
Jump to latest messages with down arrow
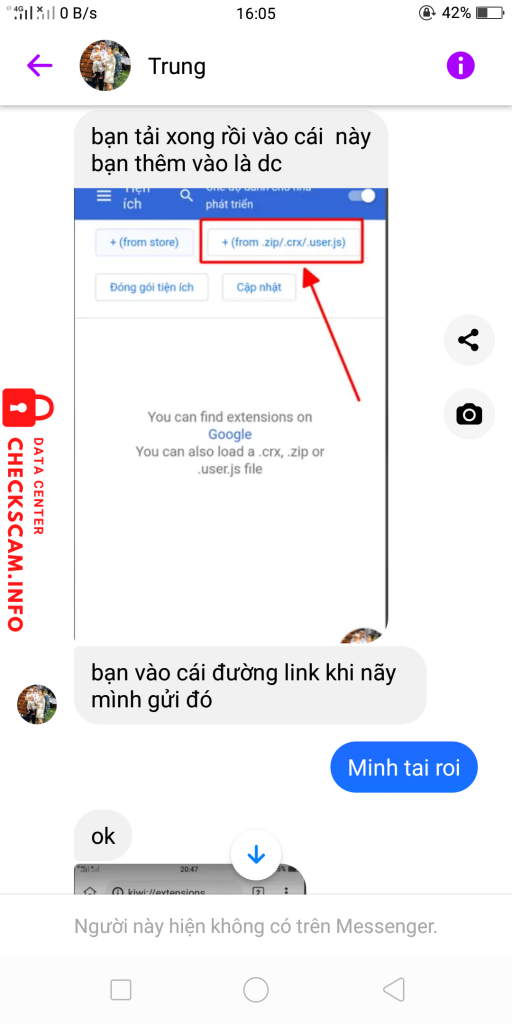click(x=256, y=854)
